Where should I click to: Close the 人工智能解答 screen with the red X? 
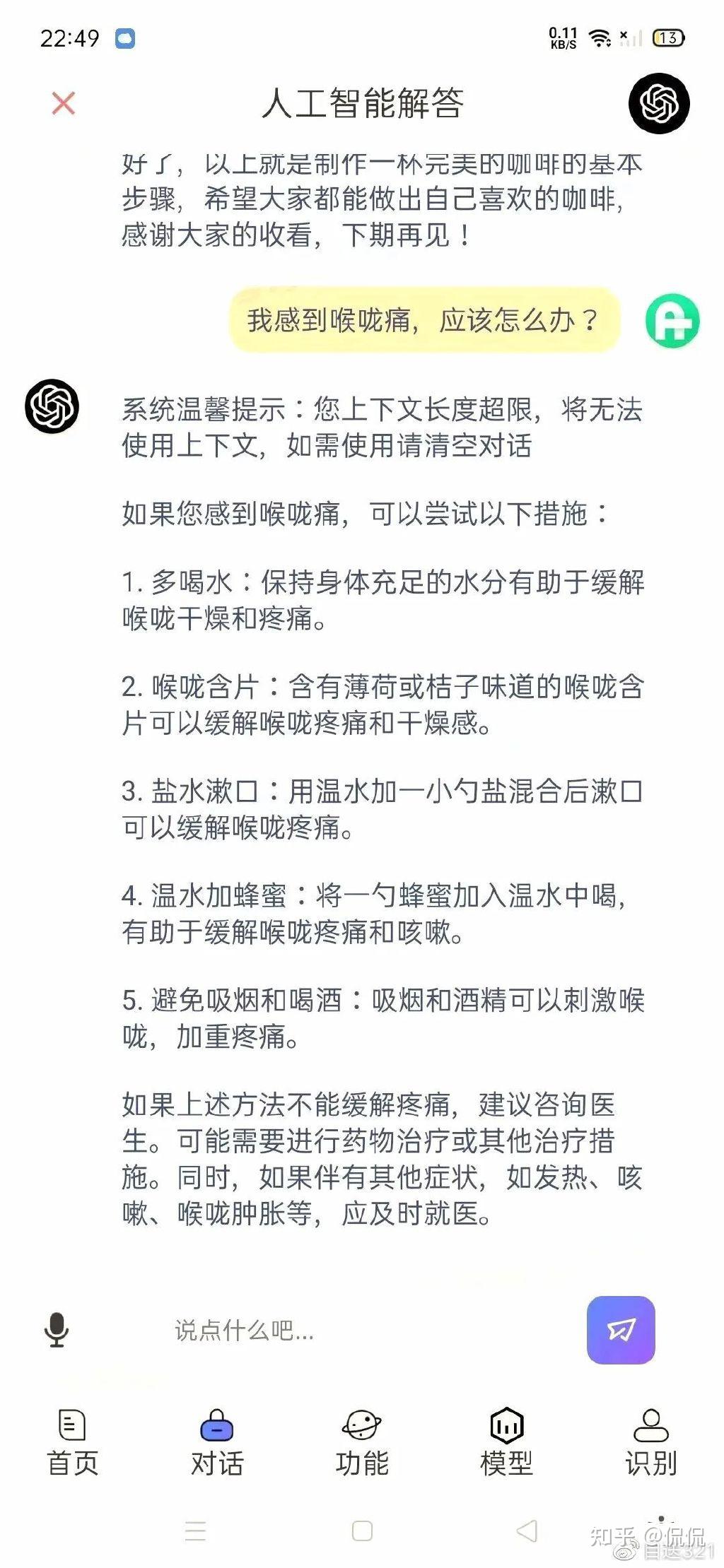coord(64,103)
